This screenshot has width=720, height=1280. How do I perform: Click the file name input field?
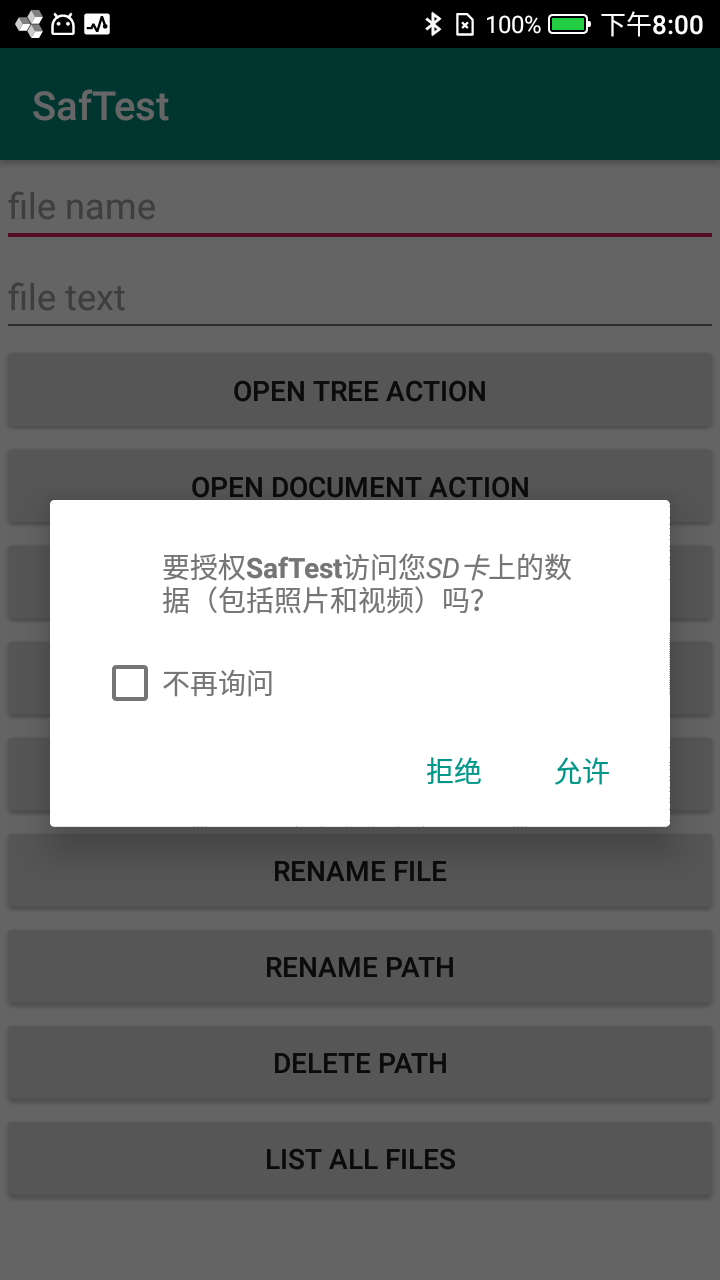[x=360, y=207]
